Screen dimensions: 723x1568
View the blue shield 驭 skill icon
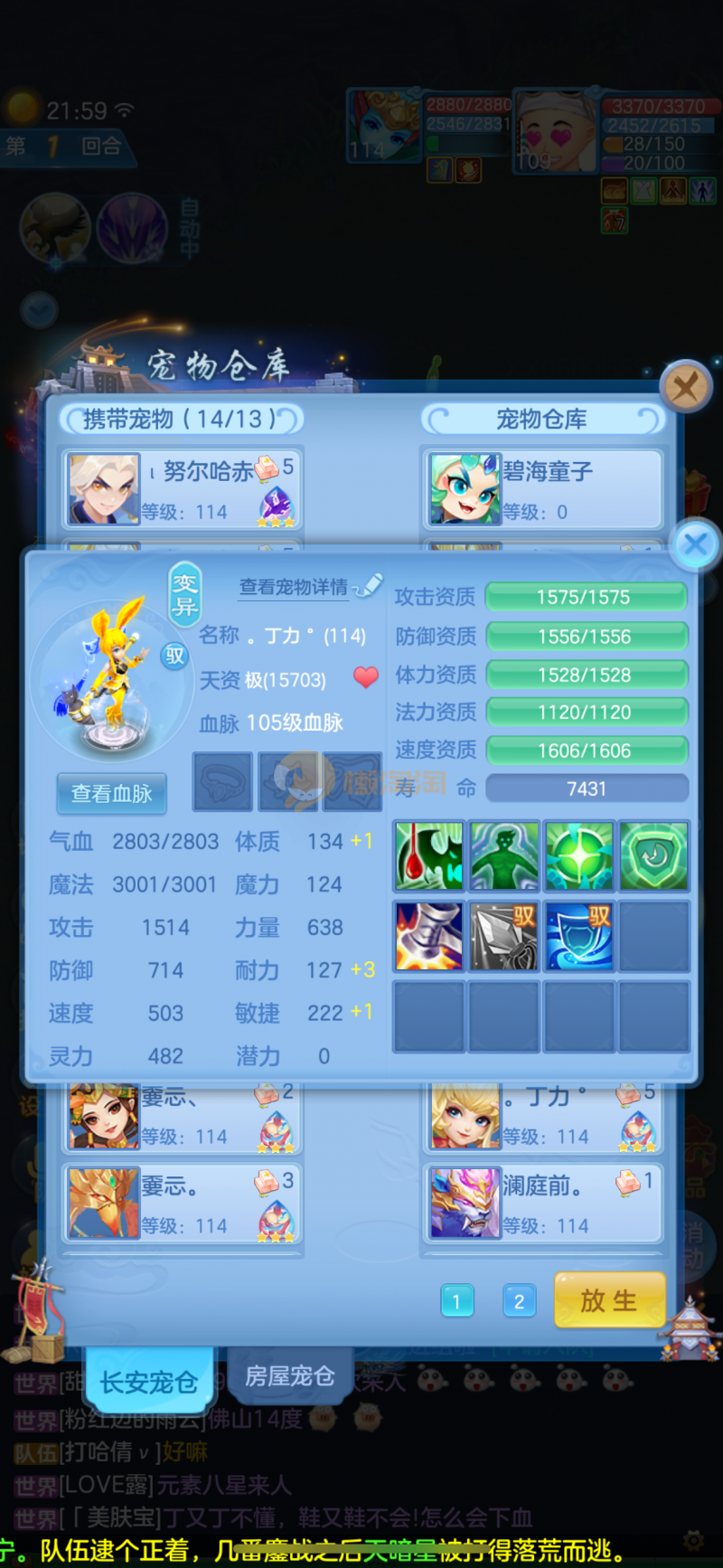579,936
